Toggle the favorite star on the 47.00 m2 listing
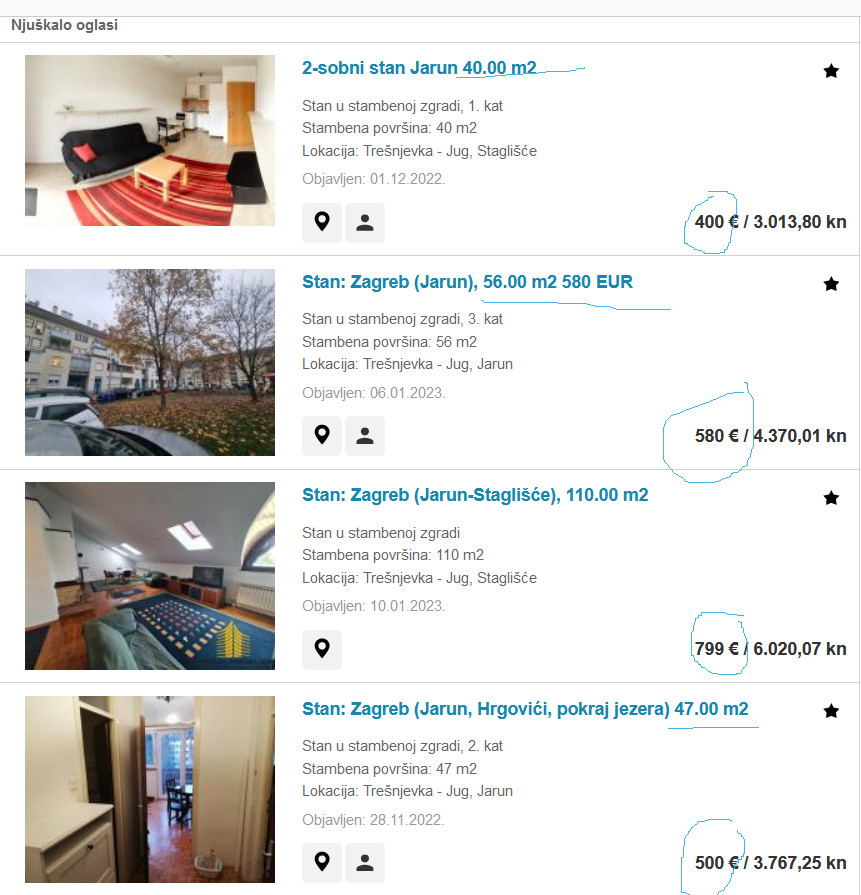Image resolution: width=861 pixels, height=895 pixels. pyautogui.click(x=831, y=711)
